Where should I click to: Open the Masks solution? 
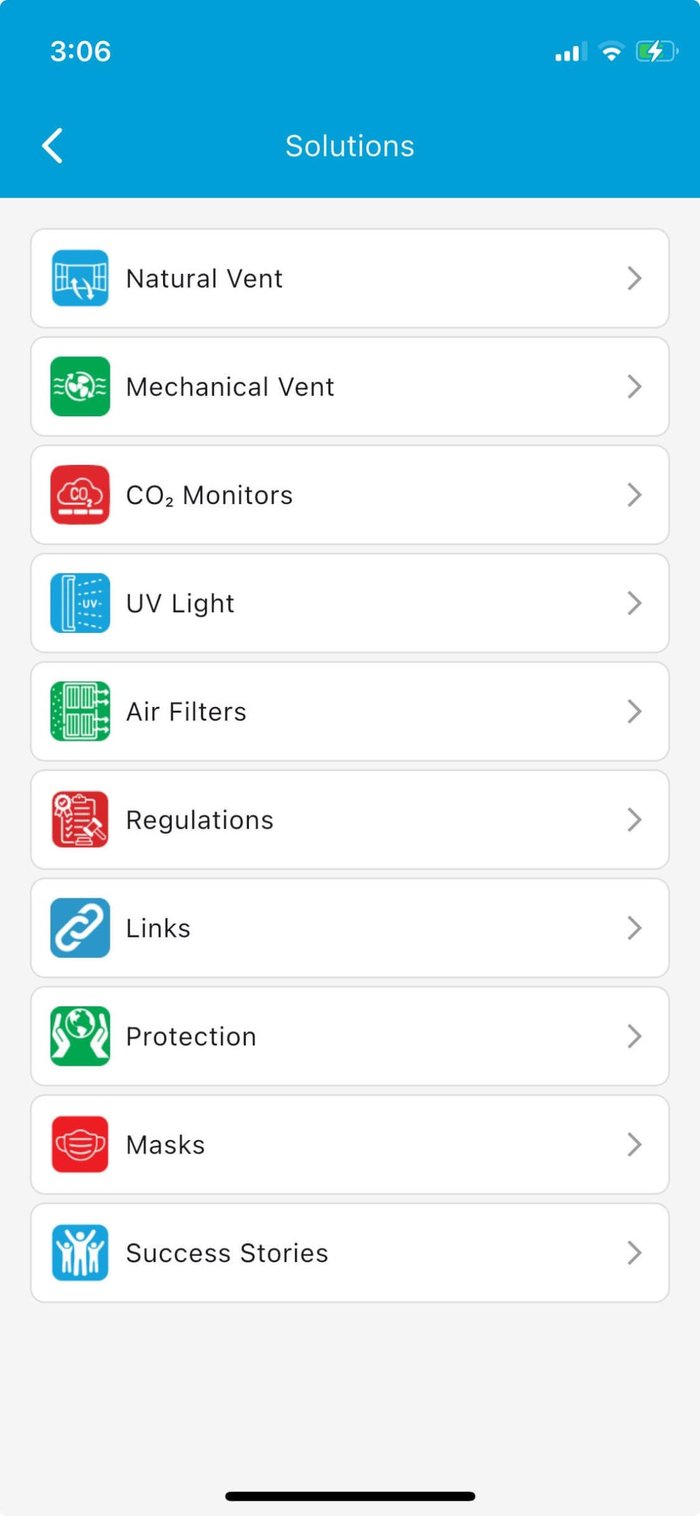click(x=350, y=1144)
